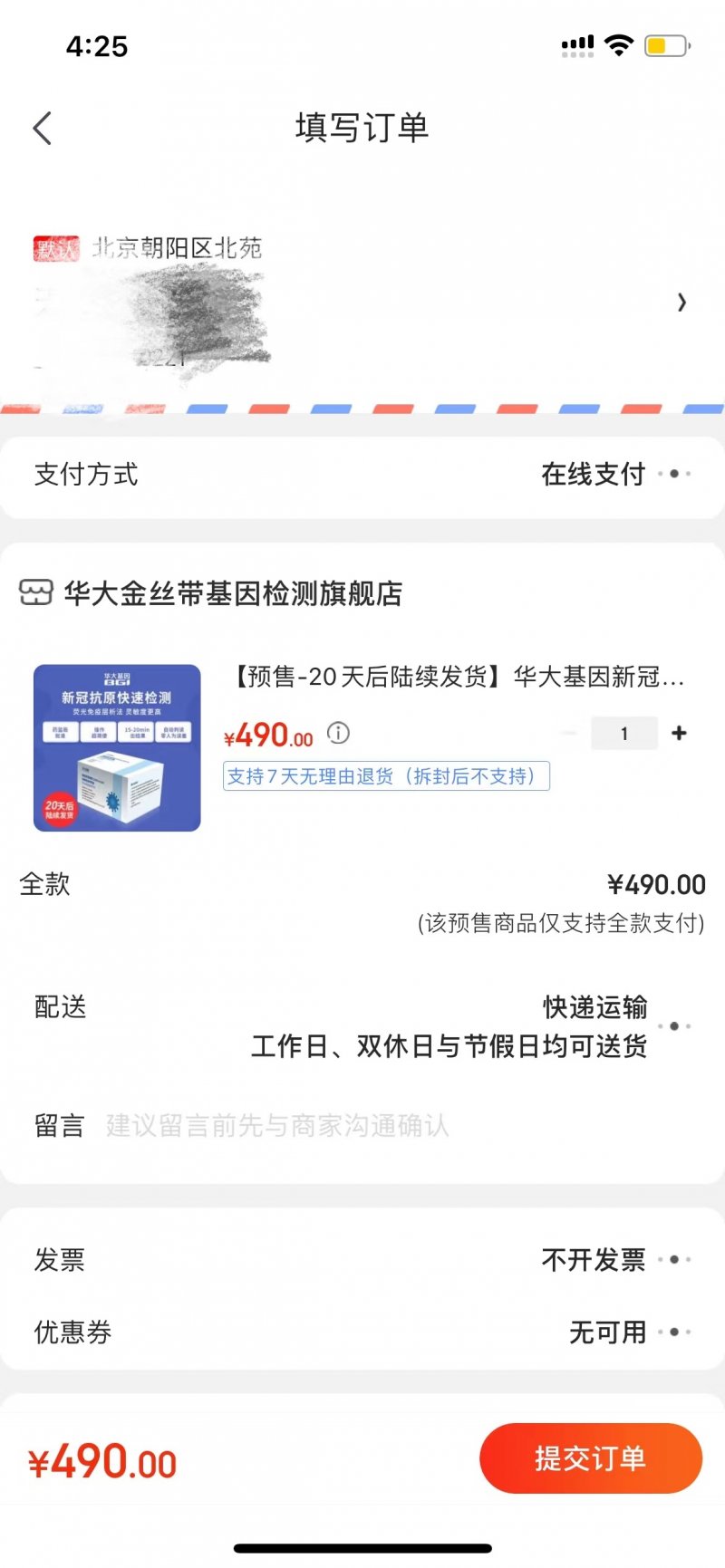
Task: Open the 华大金丝带基因检测旗舰店 store
Action: 232,593
